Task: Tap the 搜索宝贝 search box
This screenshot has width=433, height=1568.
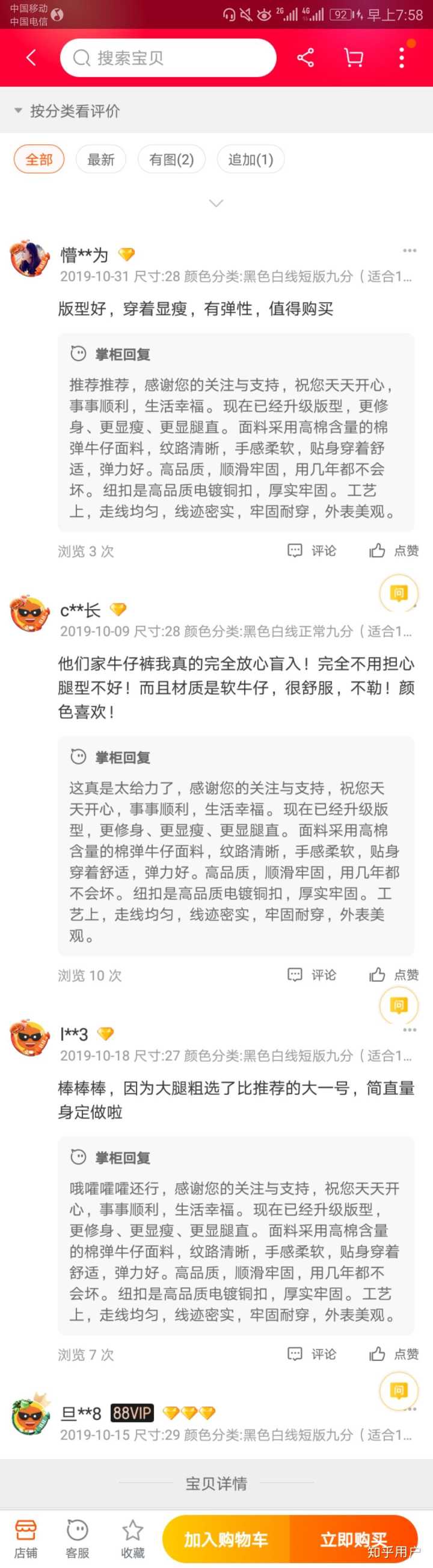Action: pos(168,58)
